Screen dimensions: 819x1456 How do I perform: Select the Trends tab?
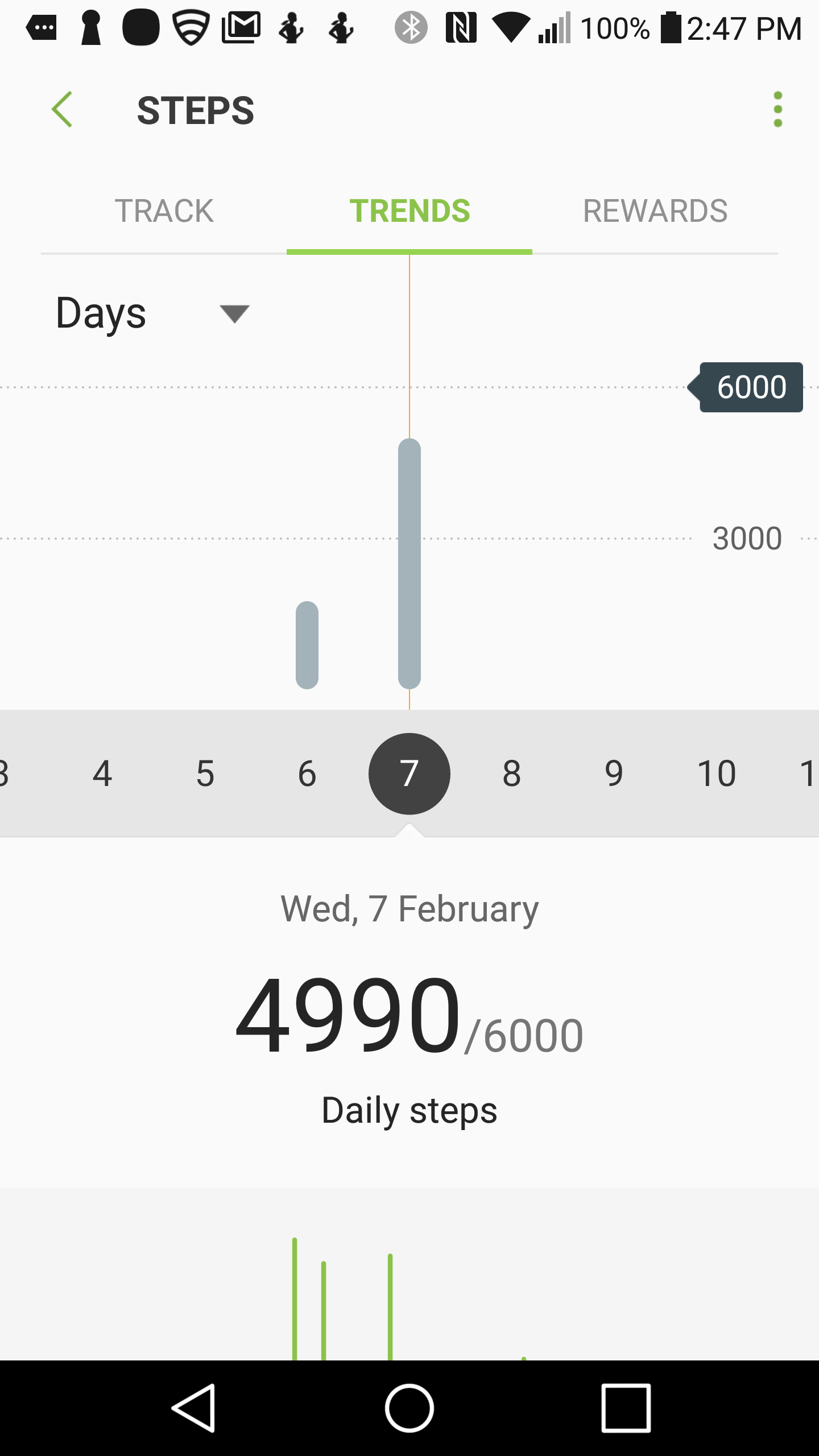[x=409, y=211]
